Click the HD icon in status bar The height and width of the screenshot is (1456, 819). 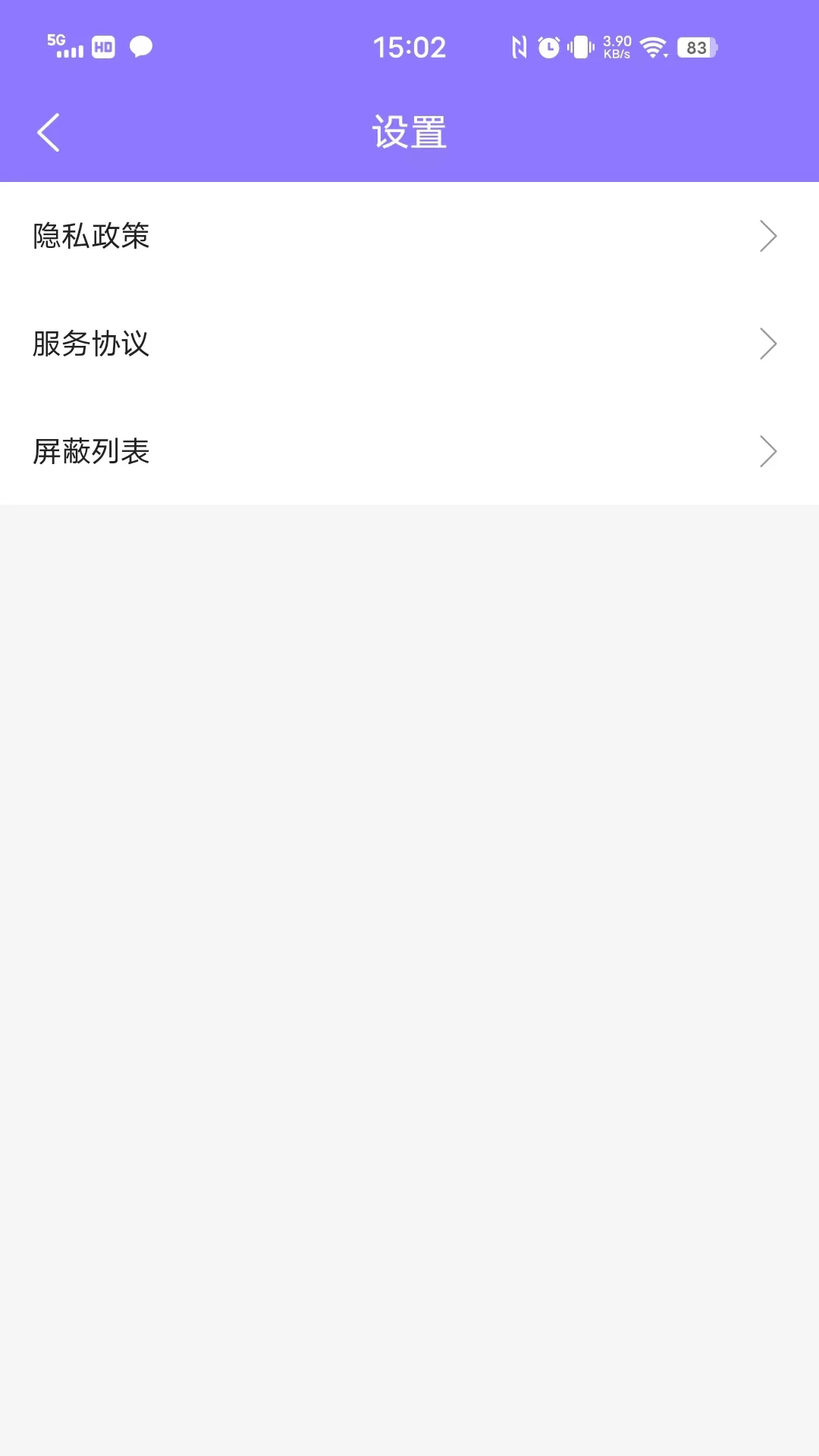(x=103, y=47)
